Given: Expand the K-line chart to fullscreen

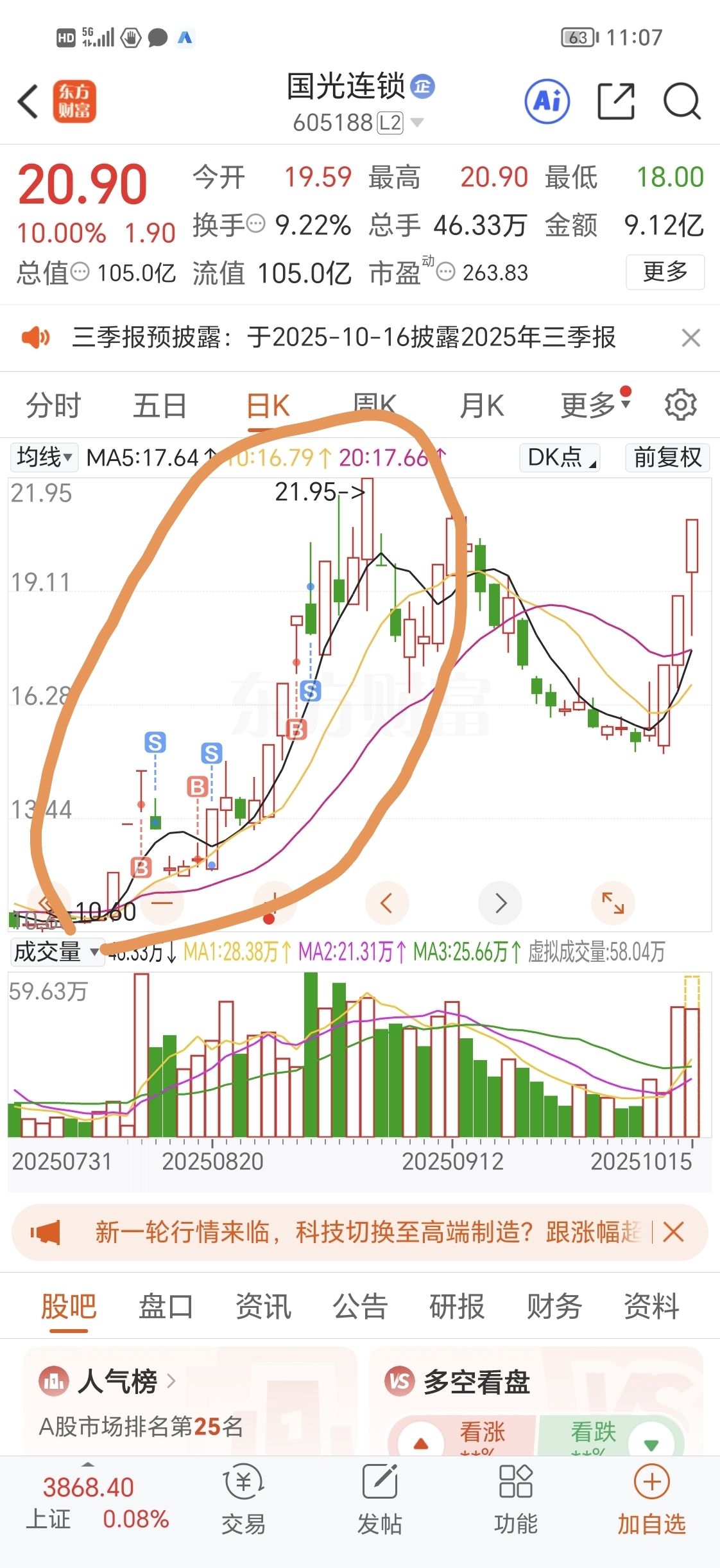Looking at the screenshot, I should (x=613, y=903).
